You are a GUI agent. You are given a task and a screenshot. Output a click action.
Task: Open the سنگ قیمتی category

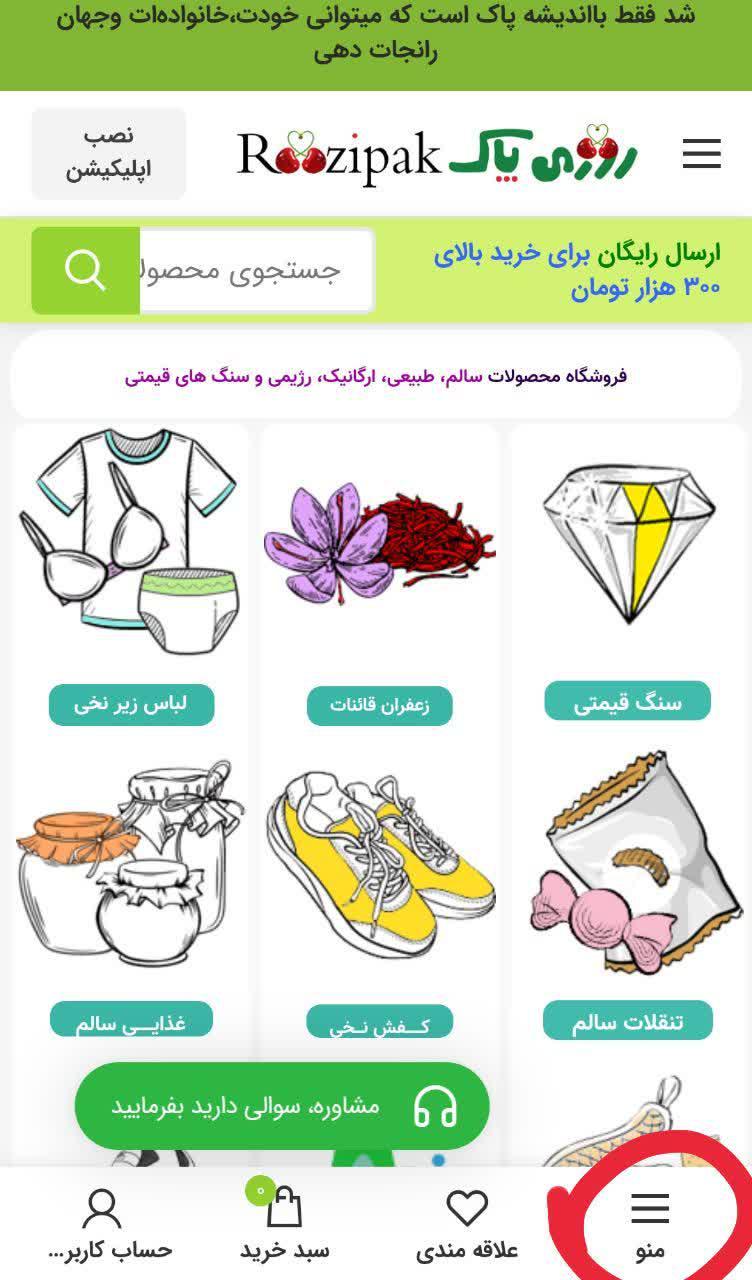627,702
